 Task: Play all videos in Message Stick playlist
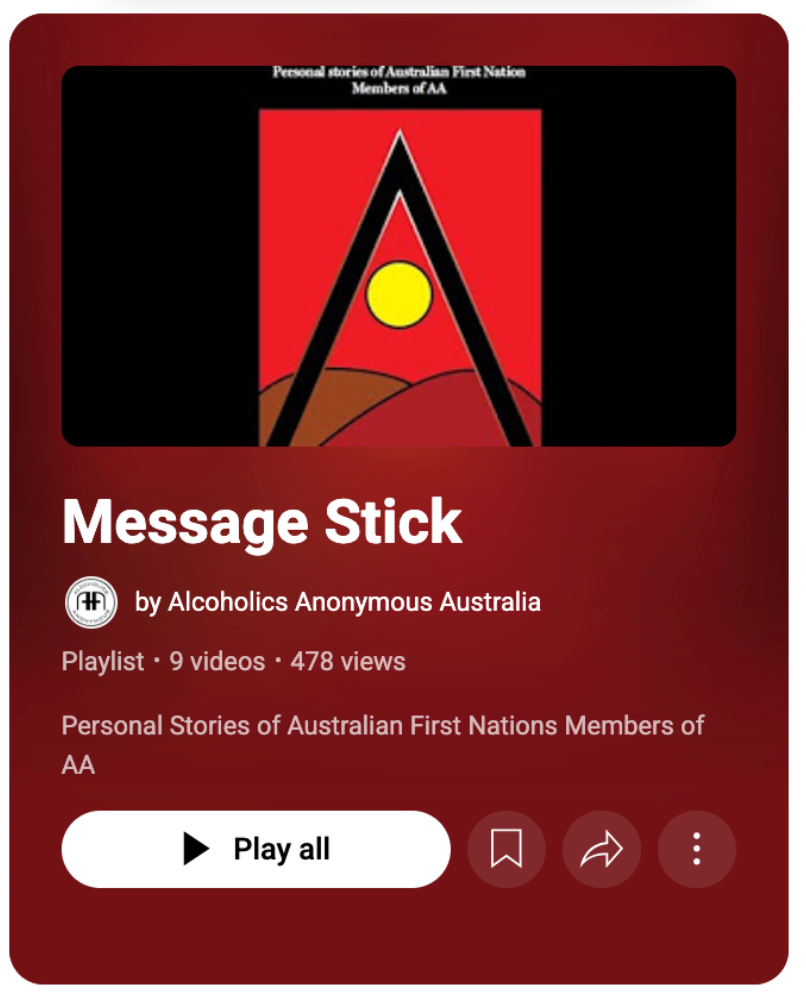point(256,849)
